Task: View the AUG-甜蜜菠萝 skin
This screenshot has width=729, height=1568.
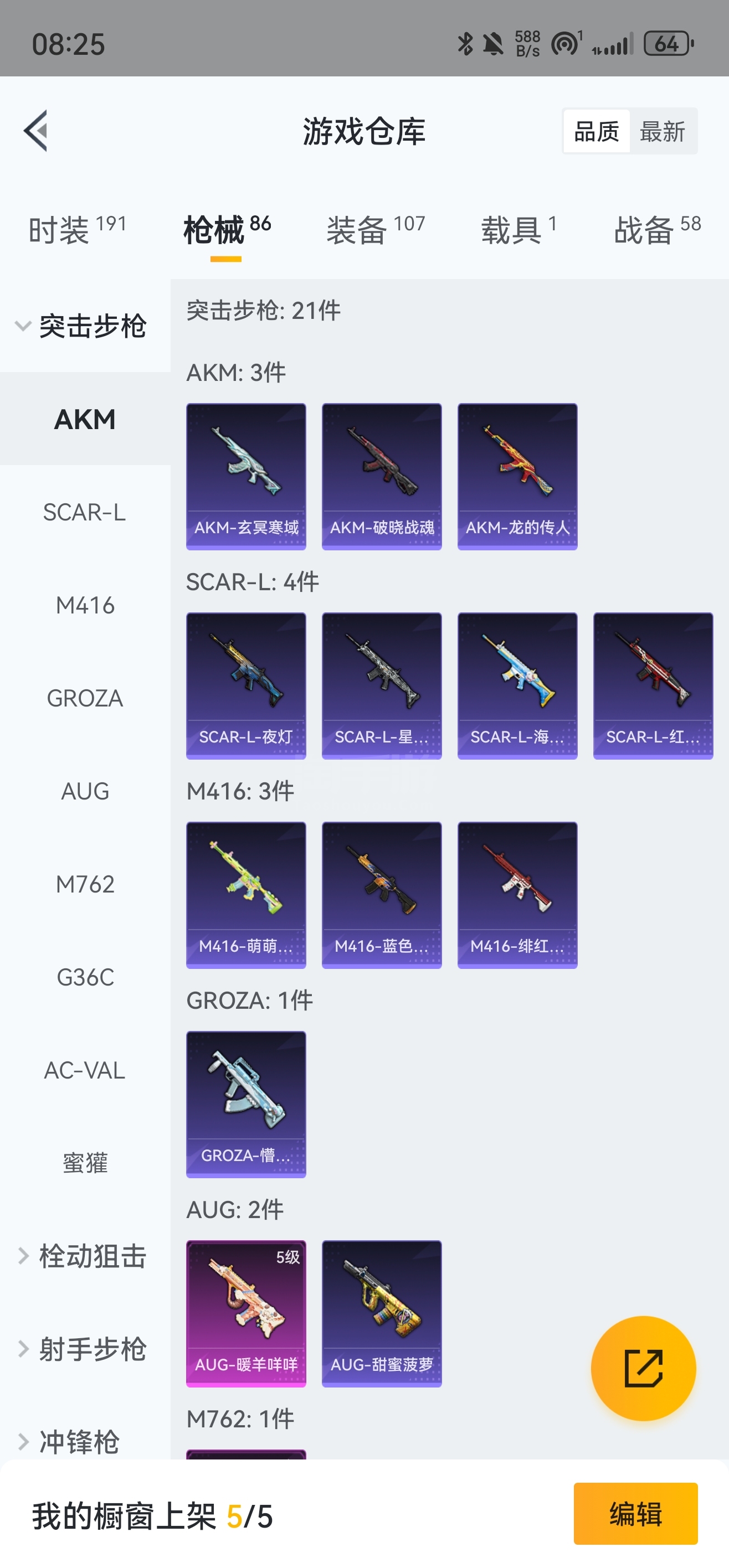Action: (x=382, y=1313)
